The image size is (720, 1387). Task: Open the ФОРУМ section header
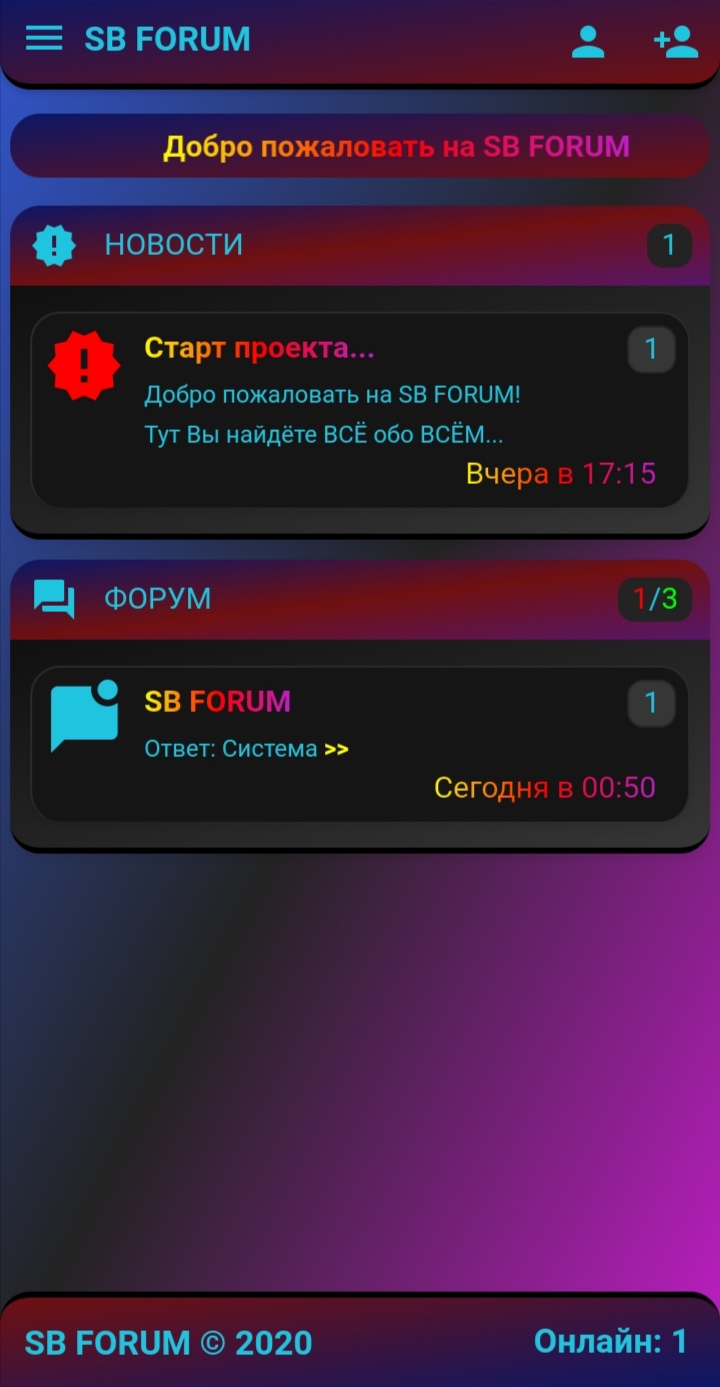pos(157,599)
